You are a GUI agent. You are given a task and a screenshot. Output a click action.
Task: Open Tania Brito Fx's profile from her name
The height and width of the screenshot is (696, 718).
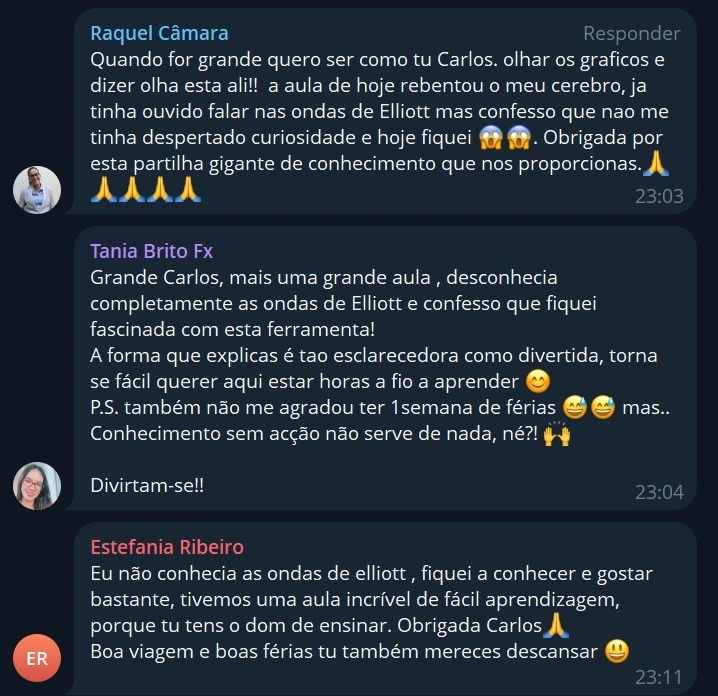[151, 250]
